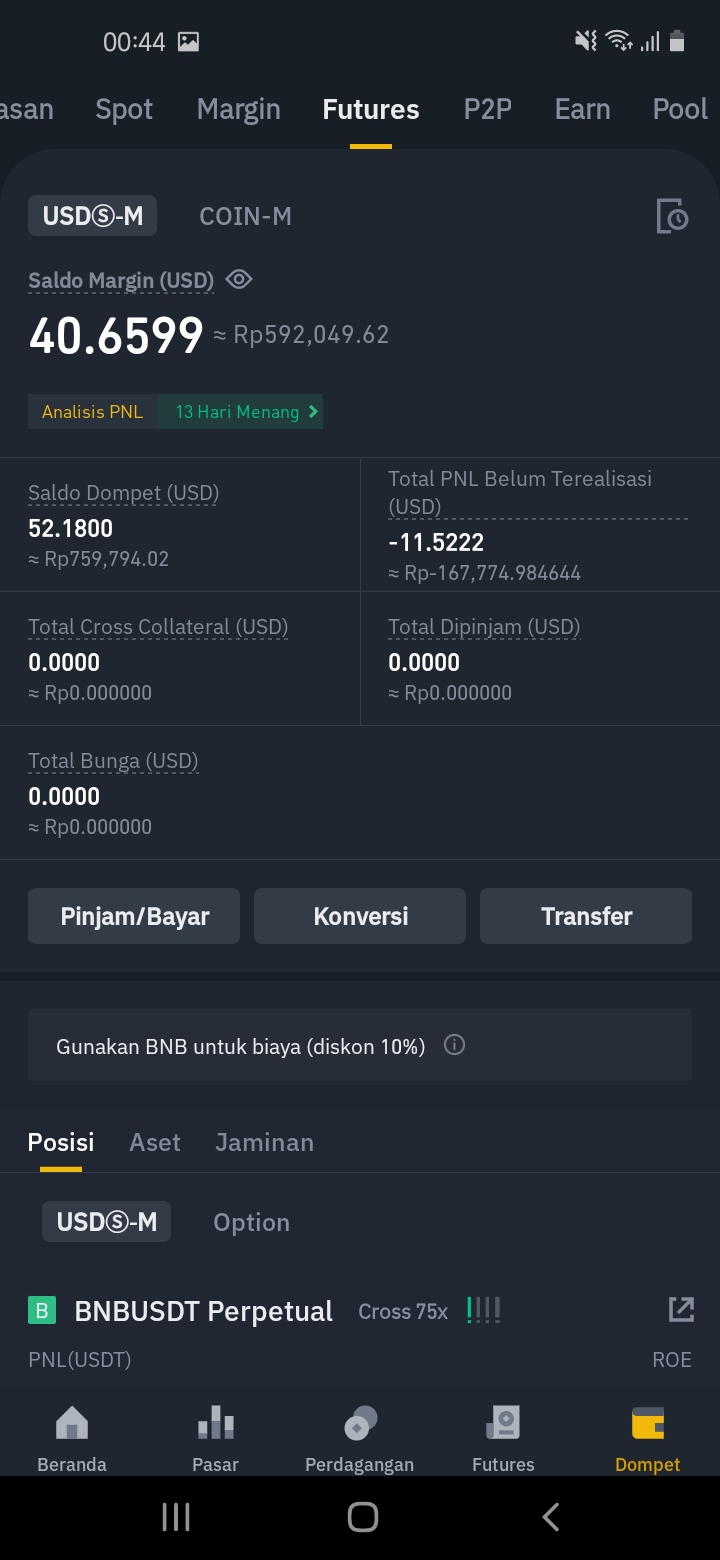Show info about BNB fee discount

[x=454, y=1046]
